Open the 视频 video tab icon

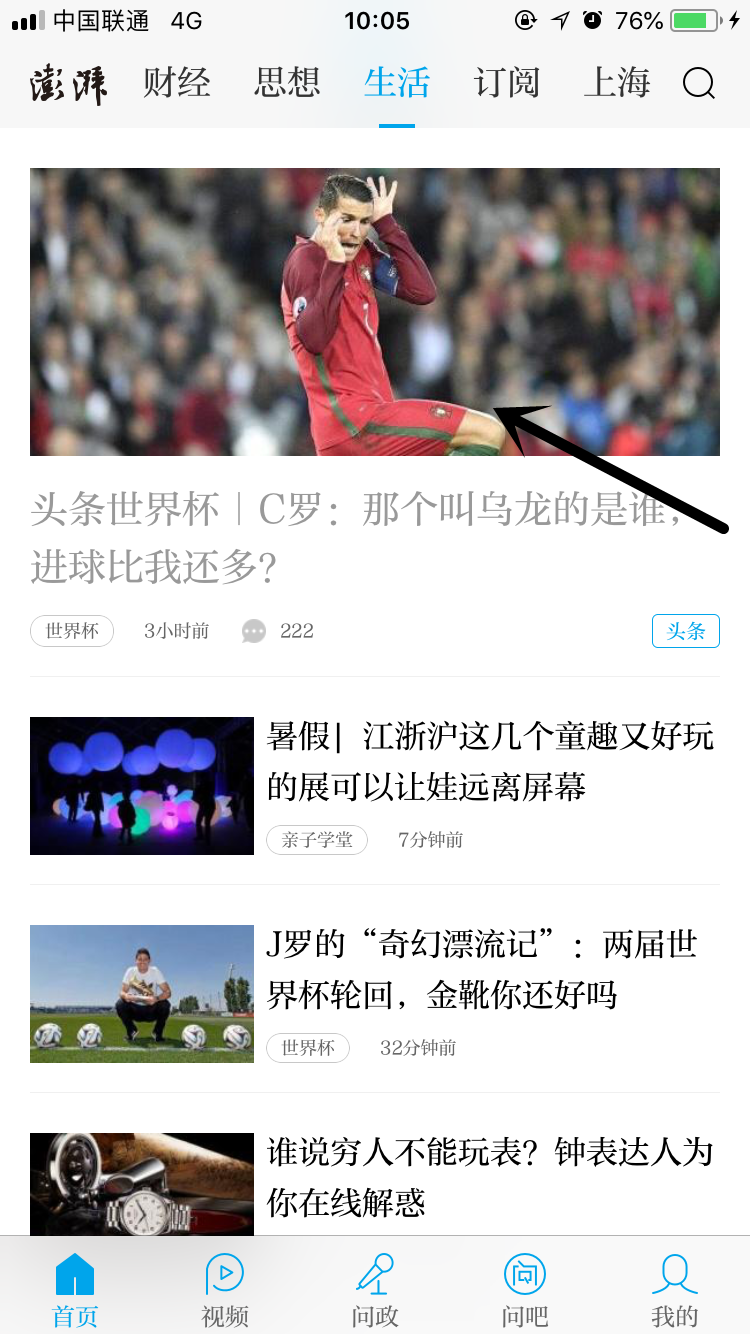[x=224, y=1274]
